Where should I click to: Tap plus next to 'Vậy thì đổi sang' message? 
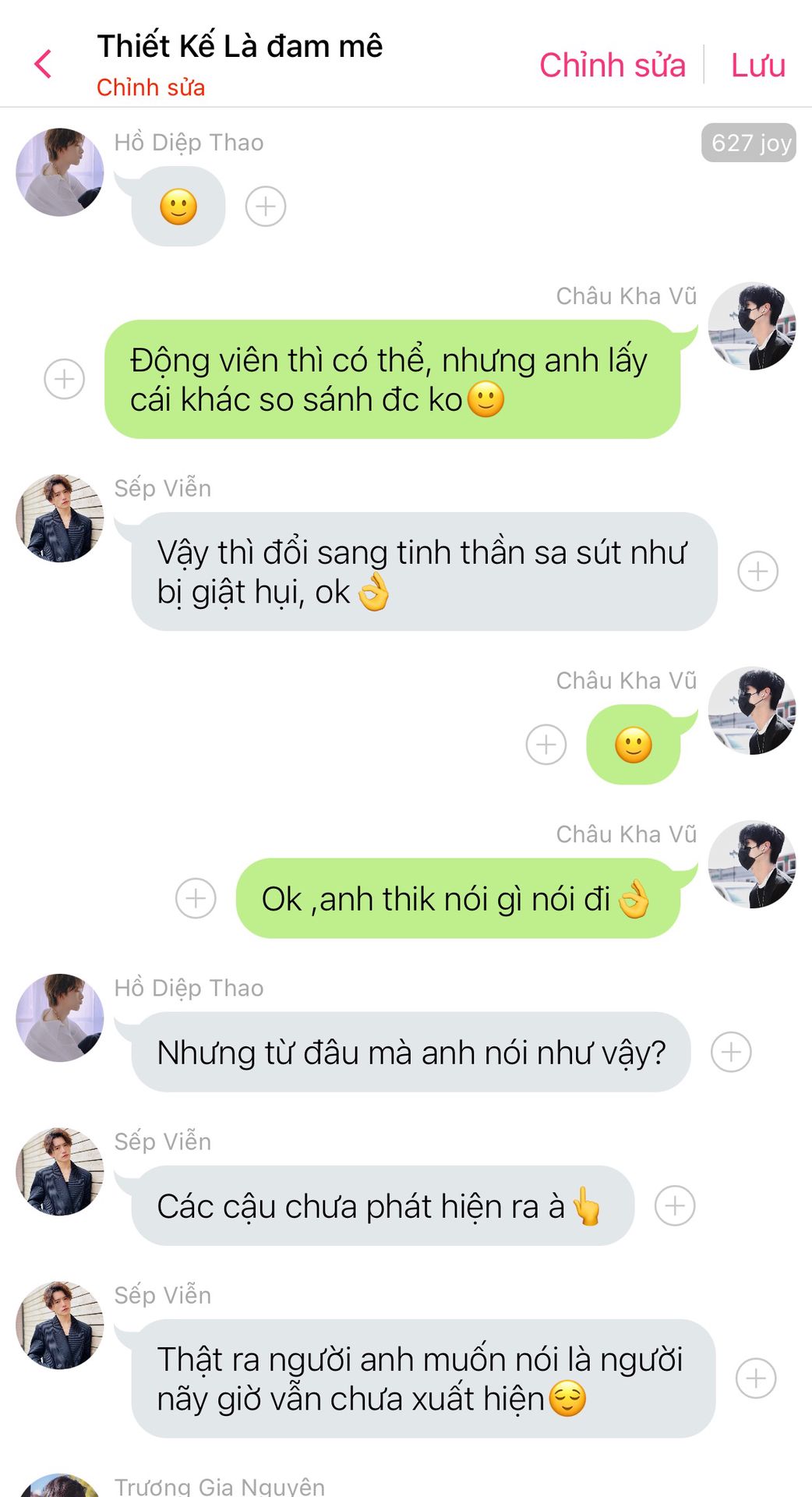point(757,572)
